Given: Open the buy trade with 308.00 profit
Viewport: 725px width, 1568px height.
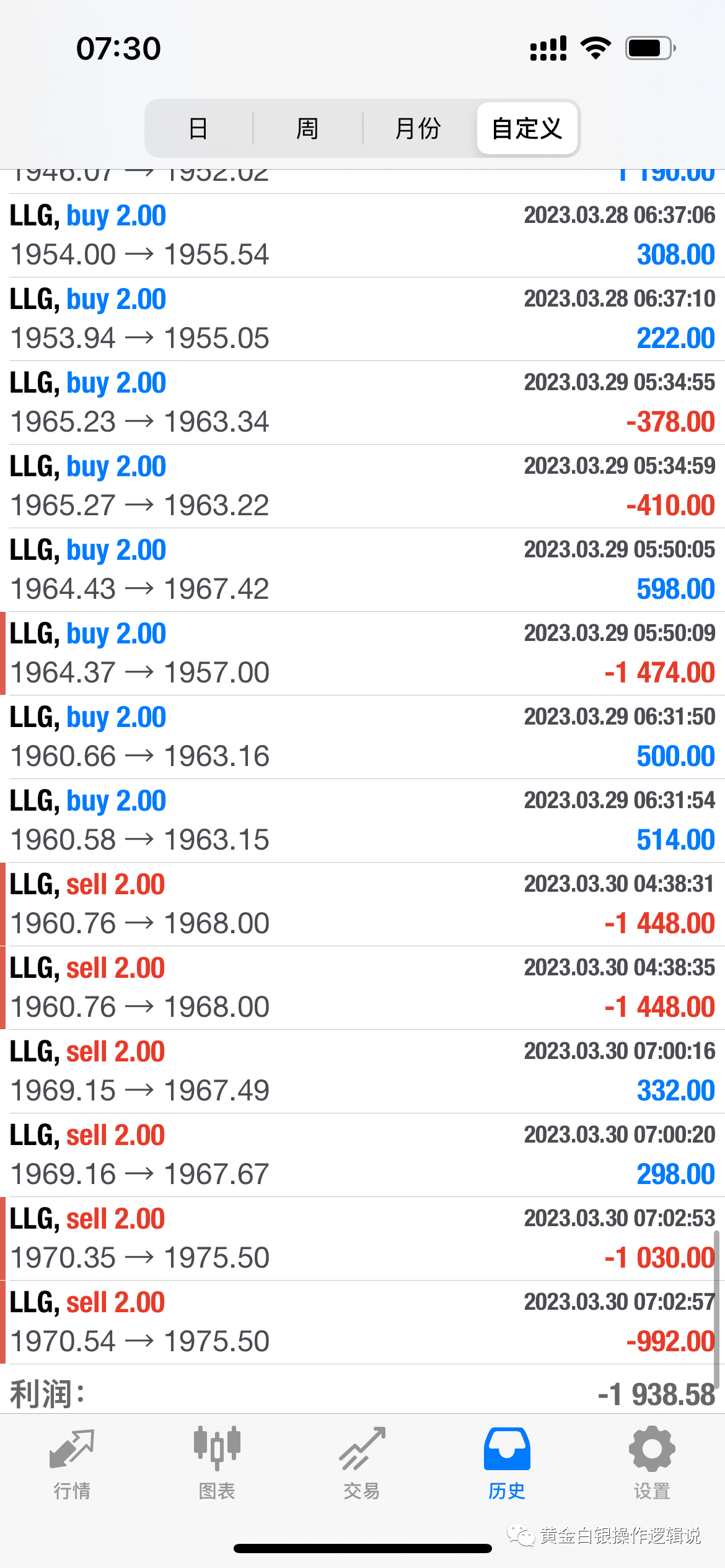Looking at the screenshot, I should click(362, 235).
